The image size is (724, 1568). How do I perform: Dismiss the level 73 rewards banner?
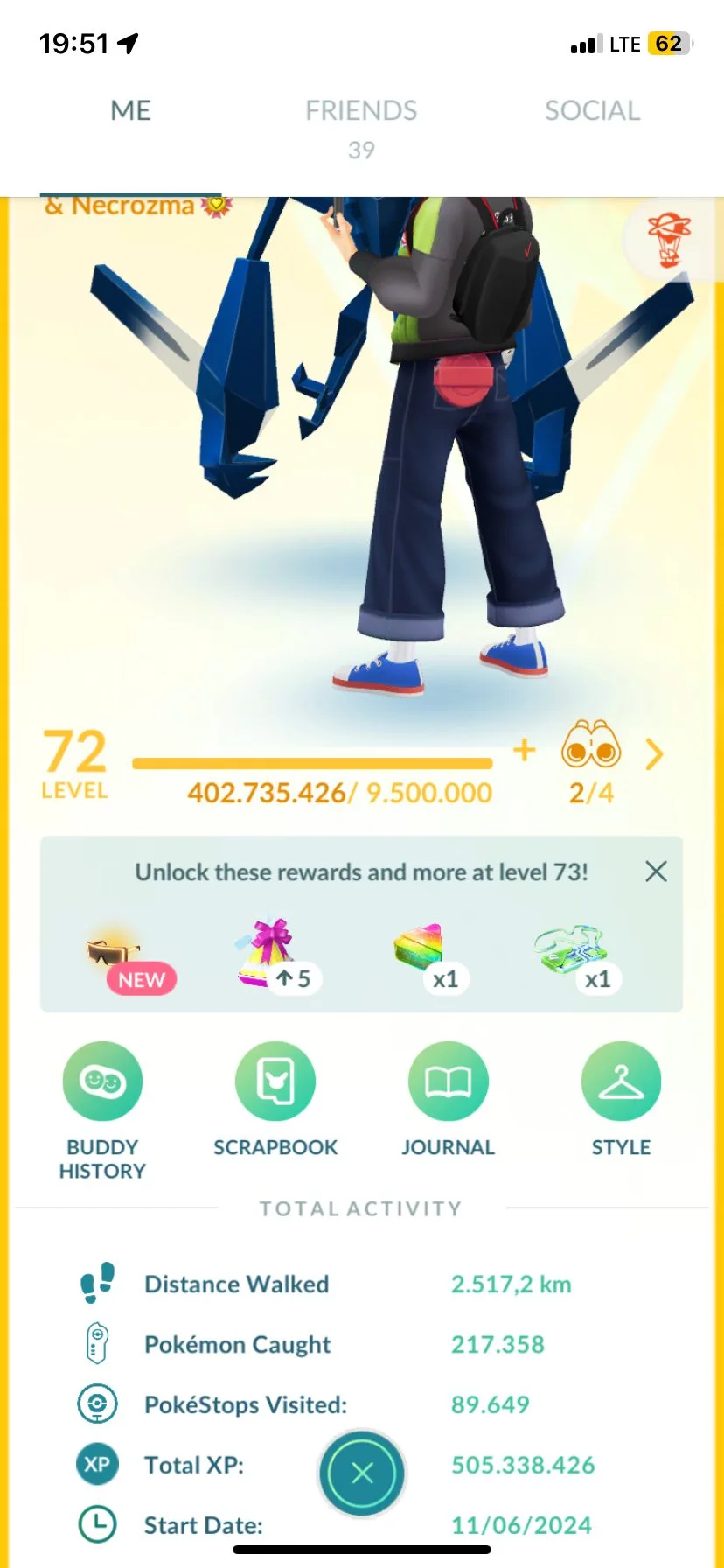pos(656,871)
